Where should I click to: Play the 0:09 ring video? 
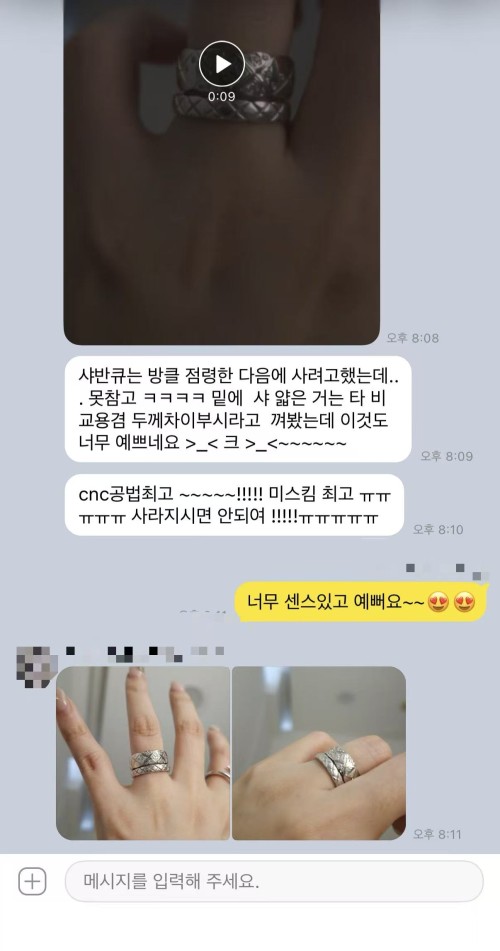[222, 64]
